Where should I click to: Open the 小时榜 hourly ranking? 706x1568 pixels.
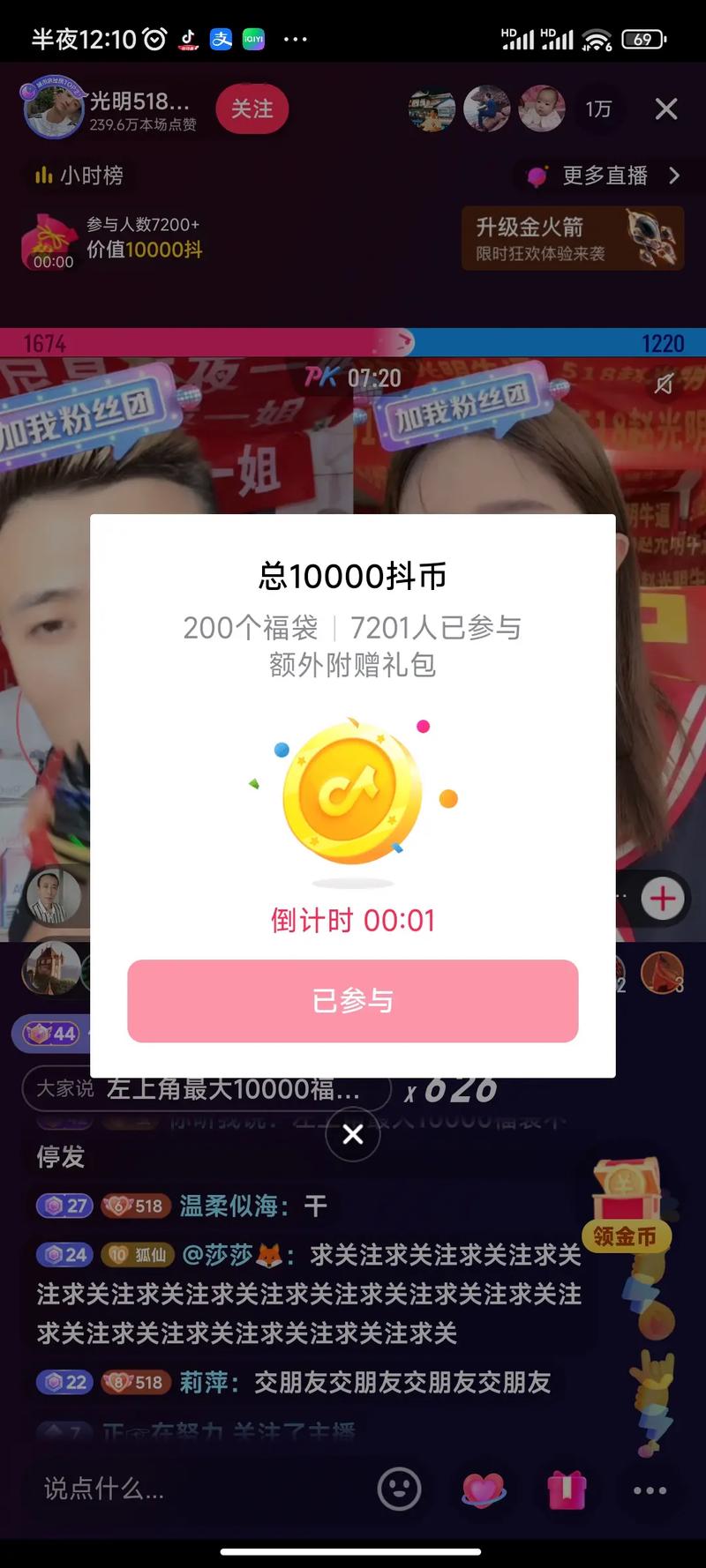pyautogui.click(x=79, y=175)
